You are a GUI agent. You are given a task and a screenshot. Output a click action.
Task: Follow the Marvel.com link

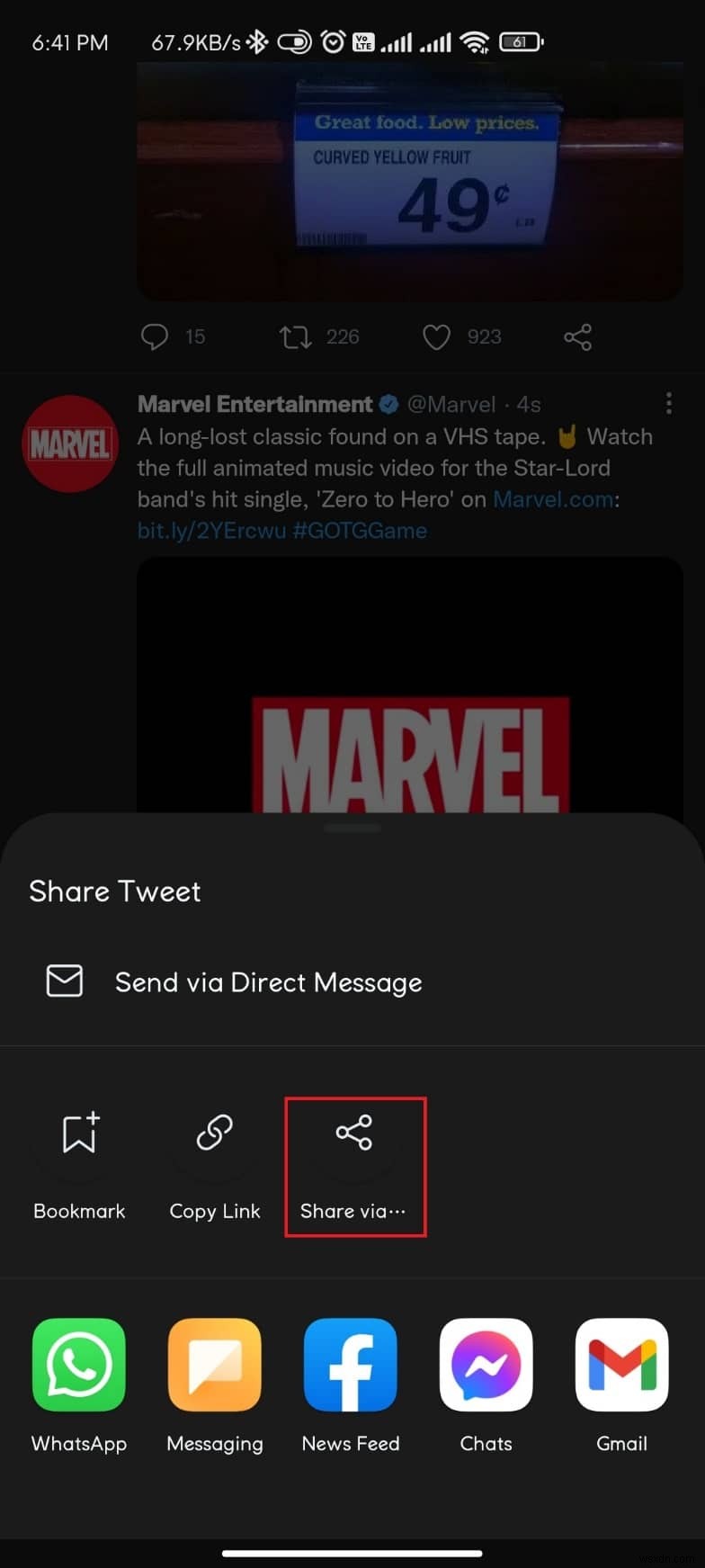(552, 498)
